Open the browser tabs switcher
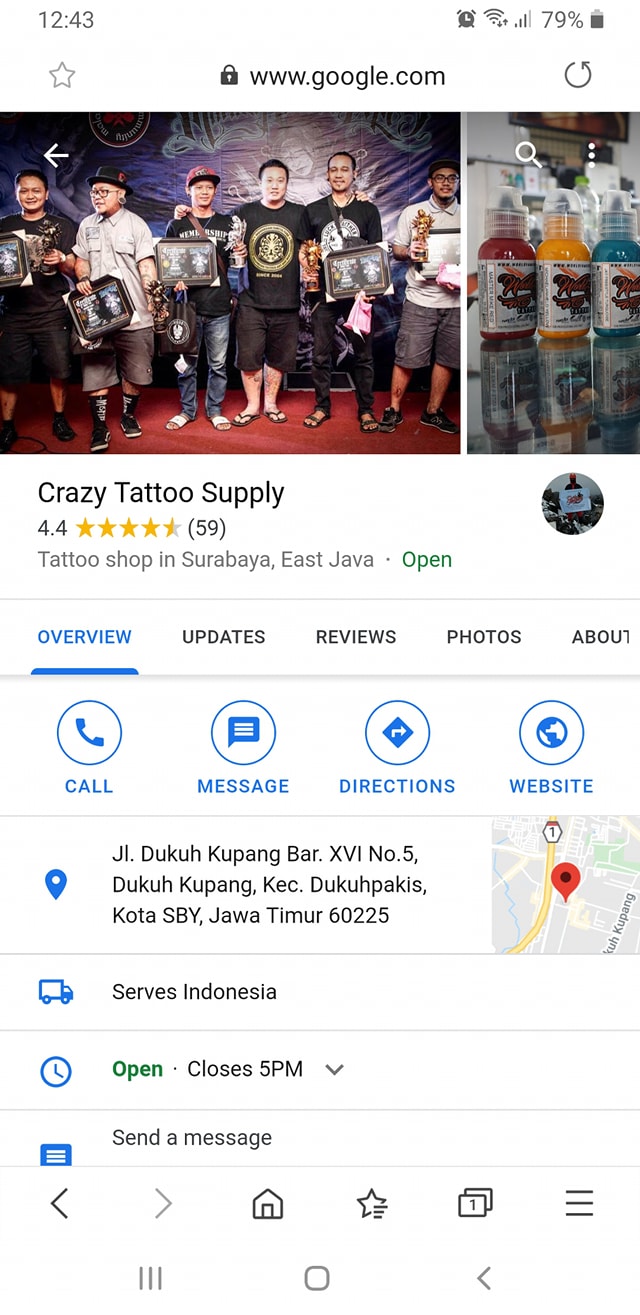This screenshot has width=640, height=1315. tap(473, 1204)
